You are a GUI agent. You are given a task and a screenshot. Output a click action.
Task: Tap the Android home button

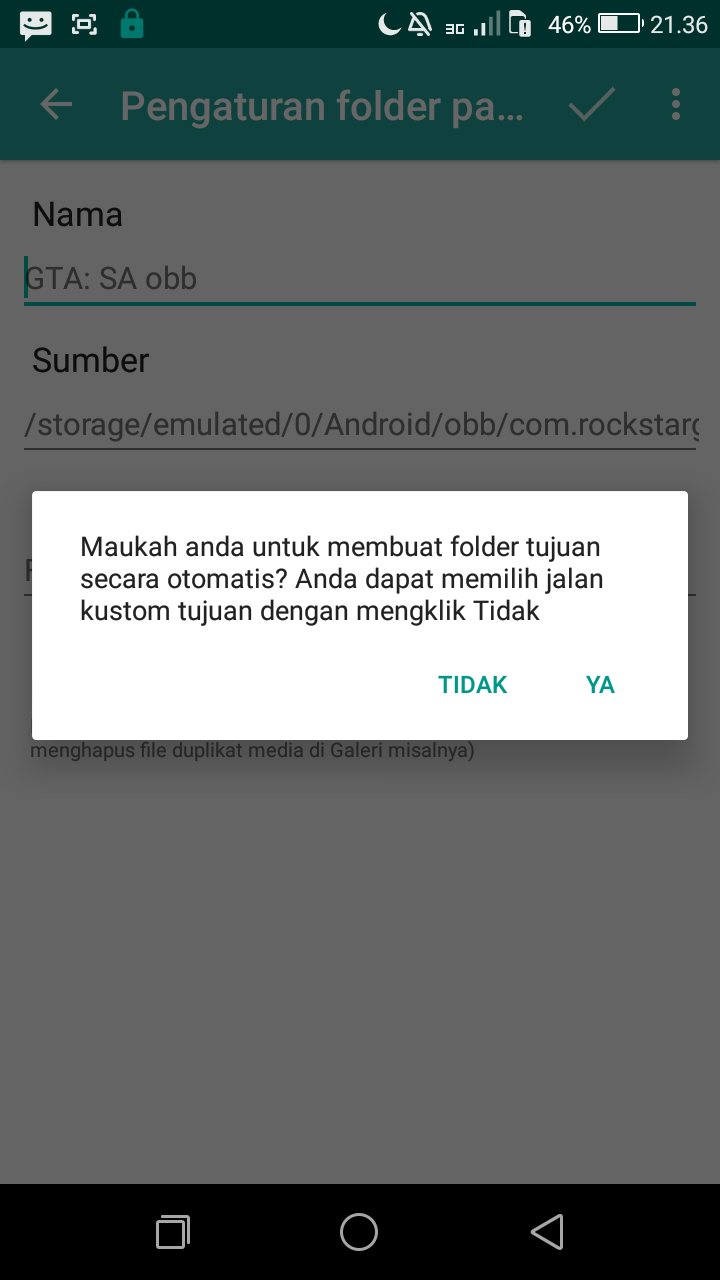pos(359,1232)
